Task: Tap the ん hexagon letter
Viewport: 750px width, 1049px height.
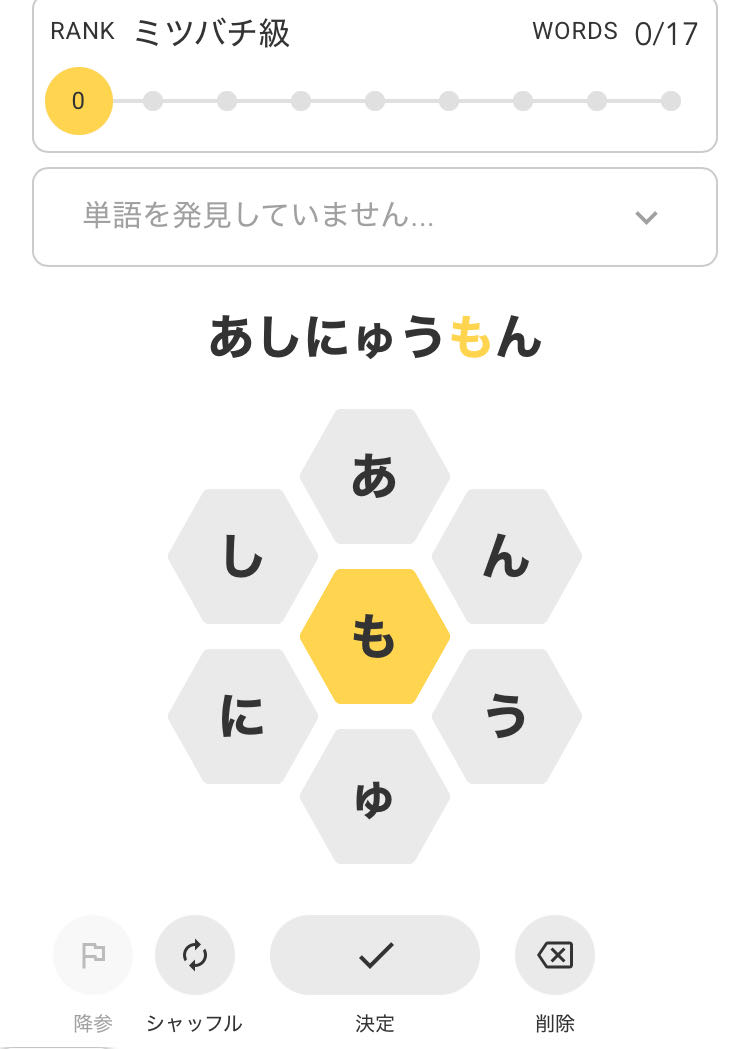Action: pyautogui.click(x=506, y=557)
